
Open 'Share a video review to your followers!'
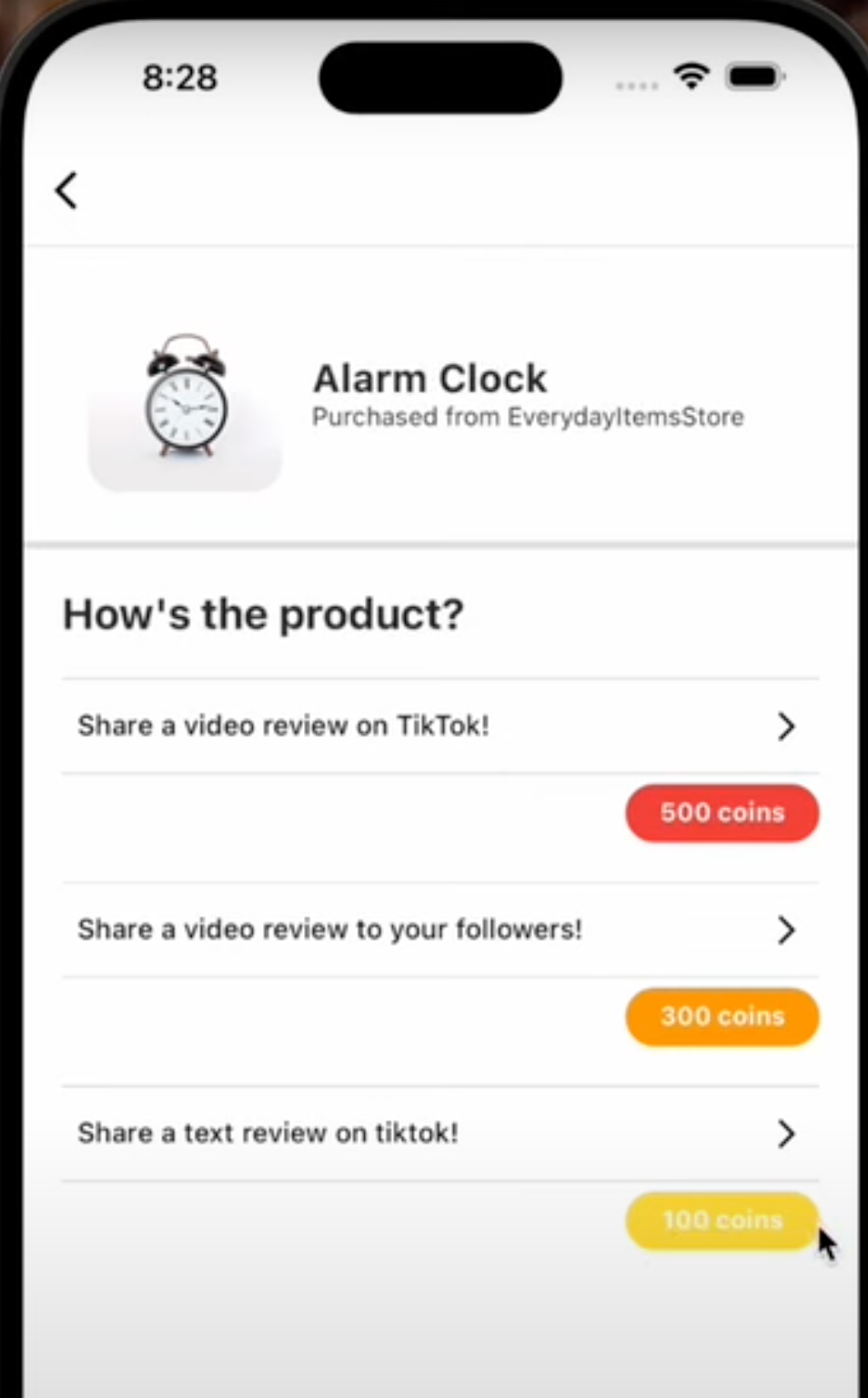click(x=439, y=930)
